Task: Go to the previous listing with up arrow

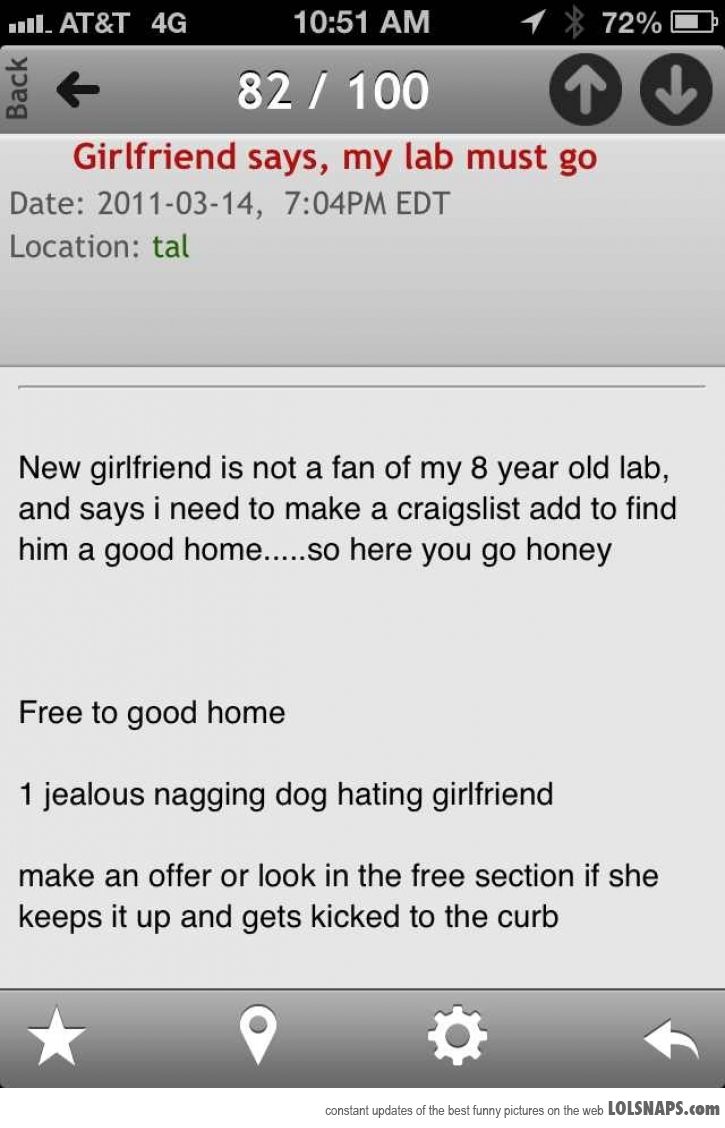Action: (x=585, y=91)
